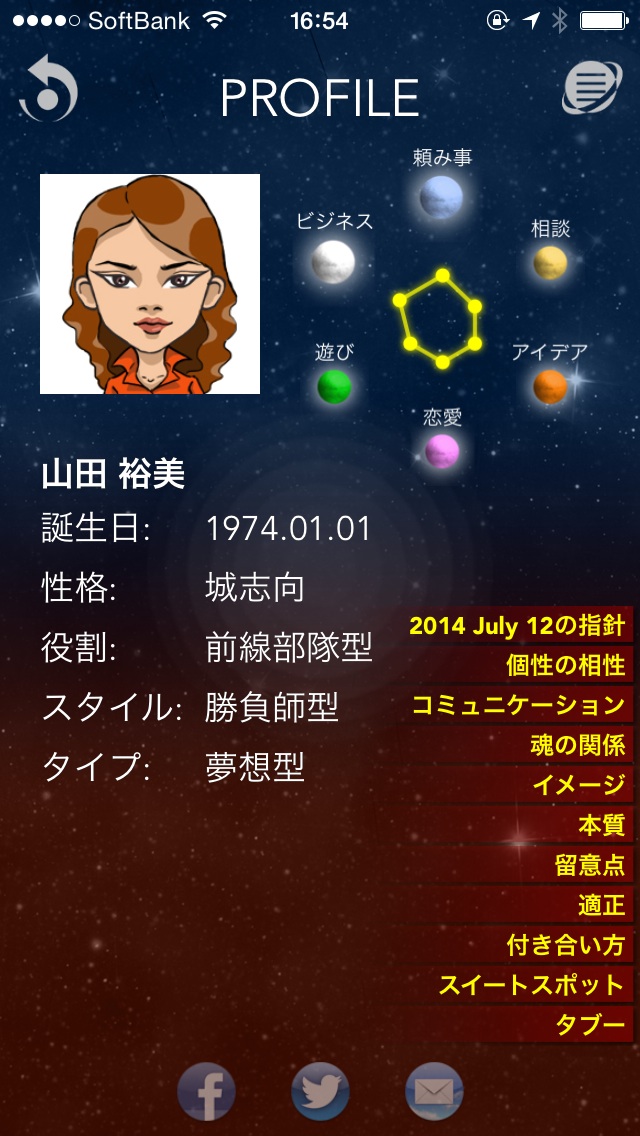Go back using the arrow icon
The height and width of the screenshot is (1136, 640).
(x=48, y=91)
